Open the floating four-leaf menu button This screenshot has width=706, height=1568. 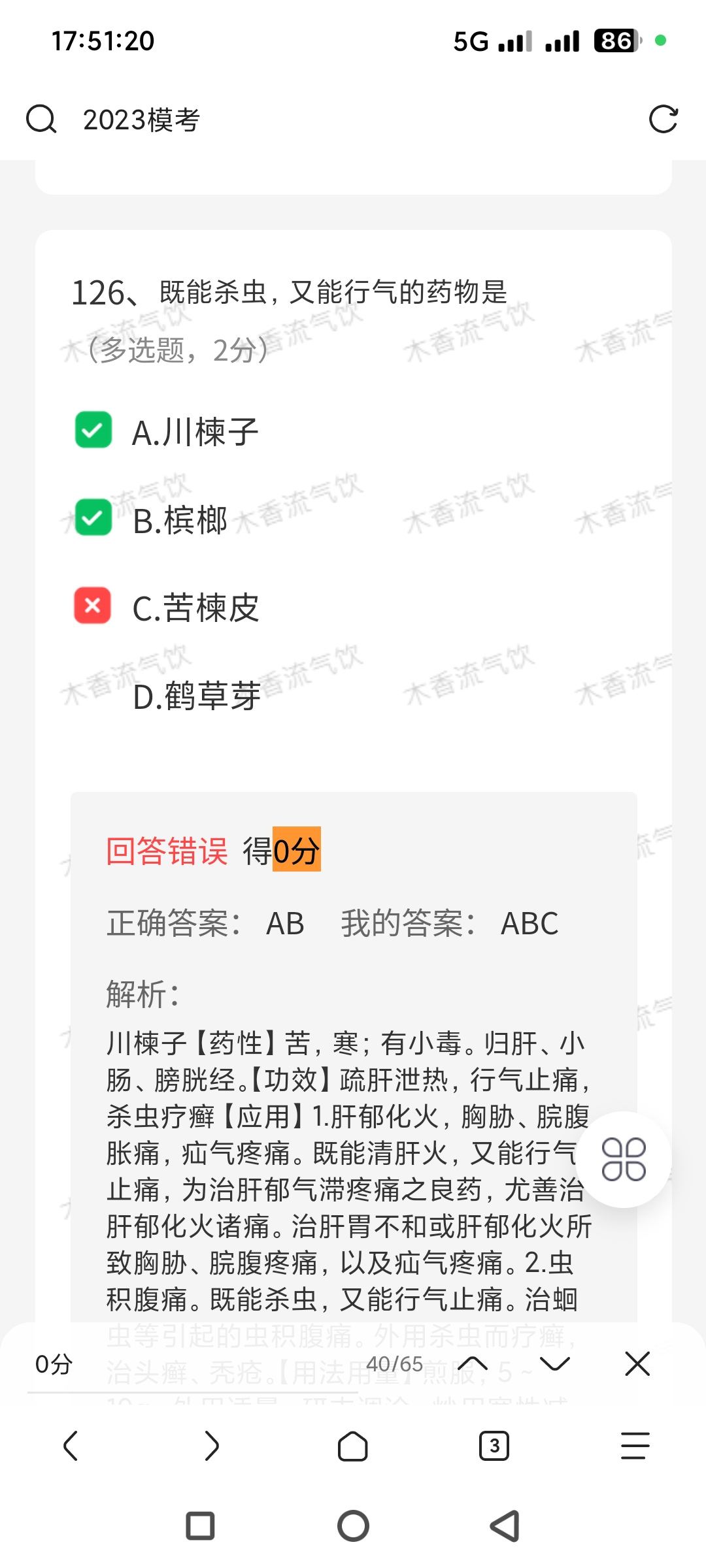624,1160
